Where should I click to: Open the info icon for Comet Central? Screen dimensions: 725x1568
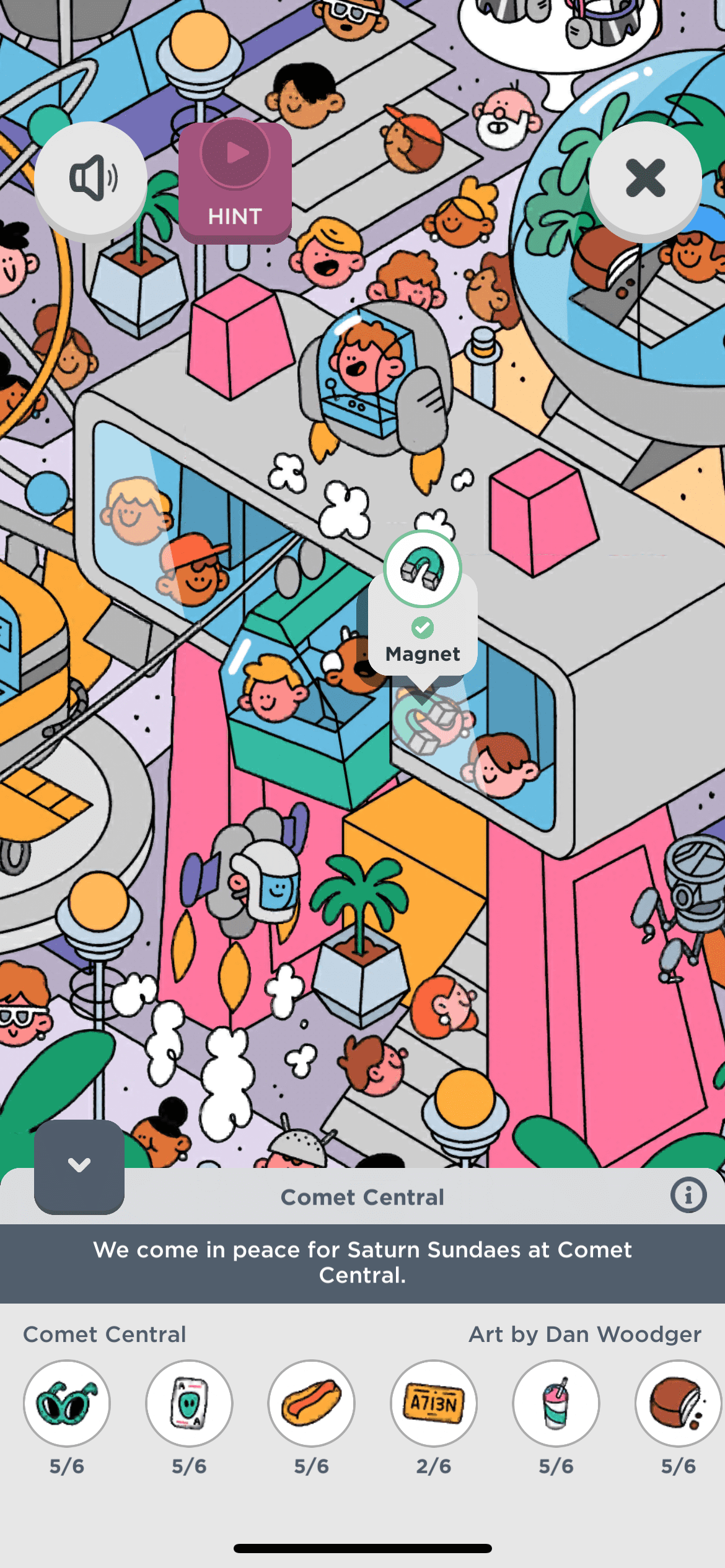point(688,1195)
